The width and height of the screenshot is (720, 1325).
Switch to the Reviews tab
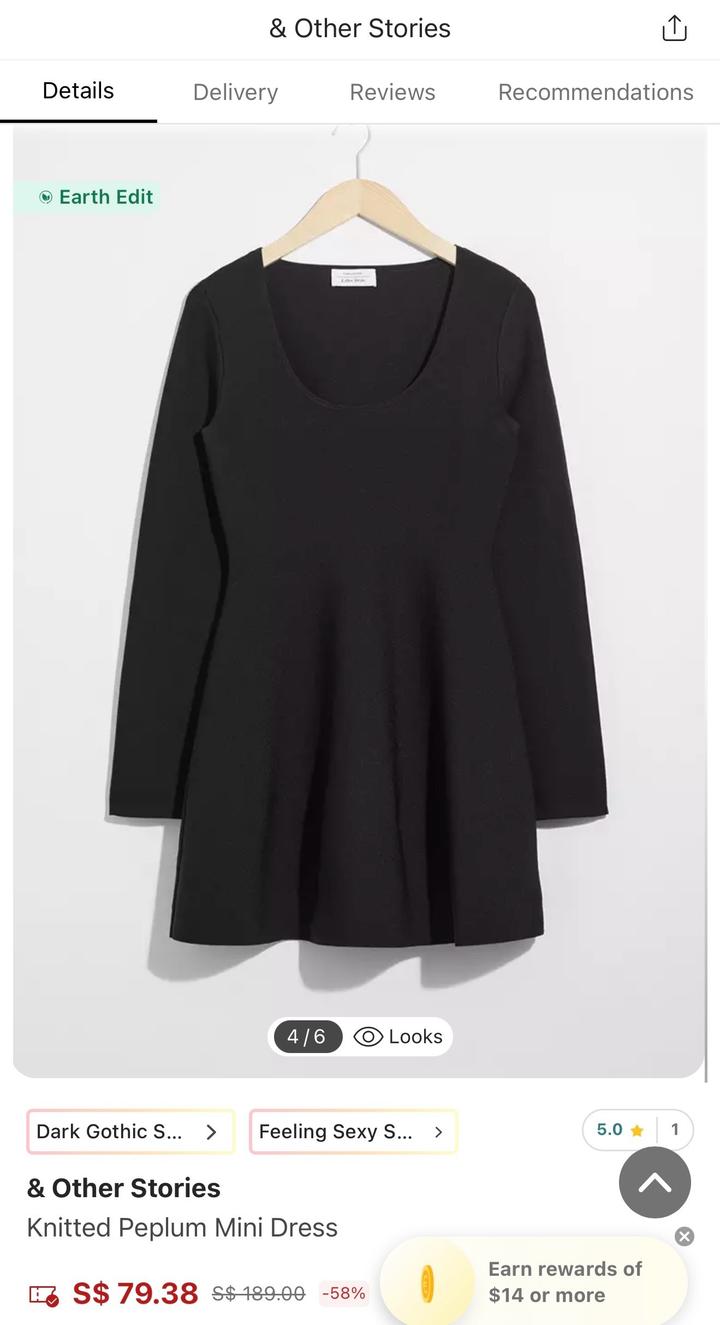392,92
